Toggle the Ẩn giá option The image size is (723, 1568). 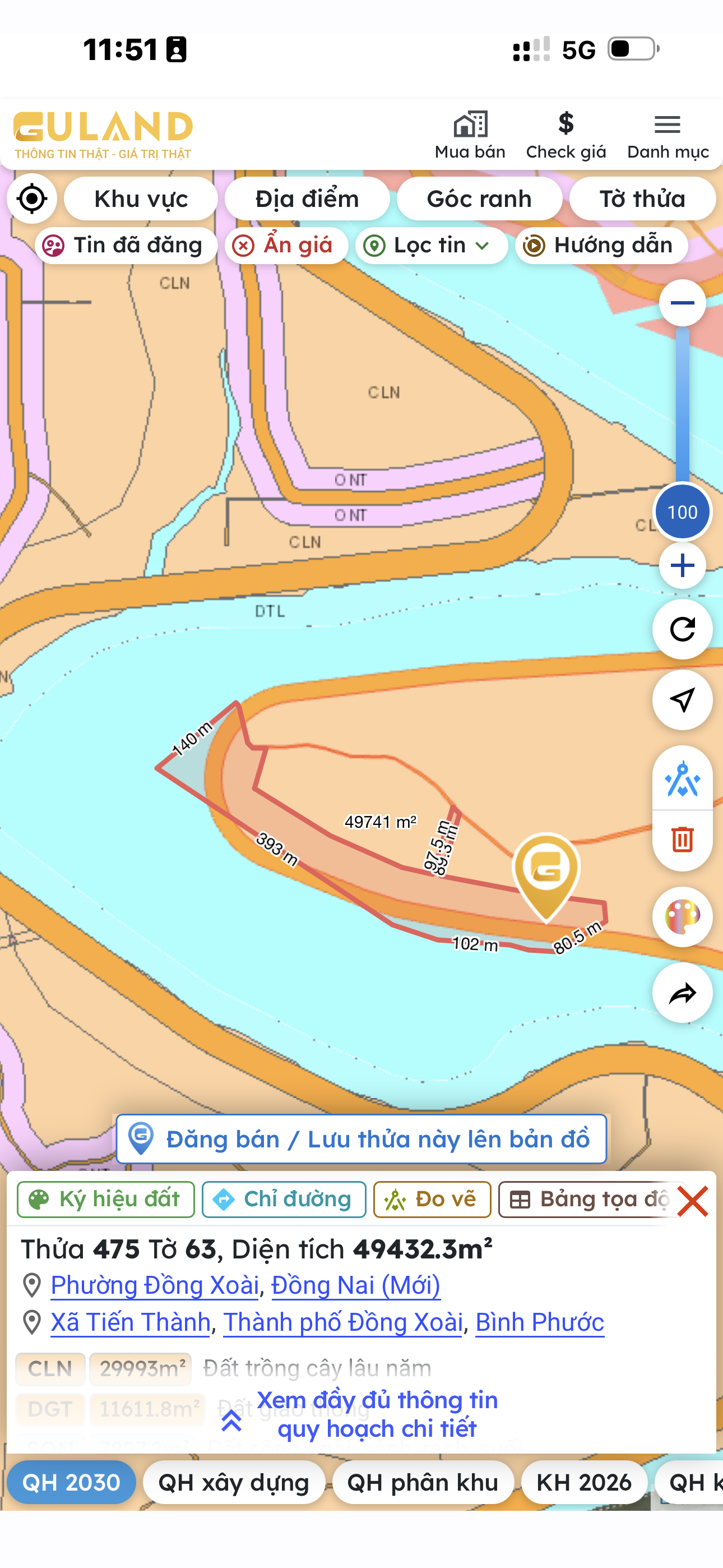coord(286,245)
